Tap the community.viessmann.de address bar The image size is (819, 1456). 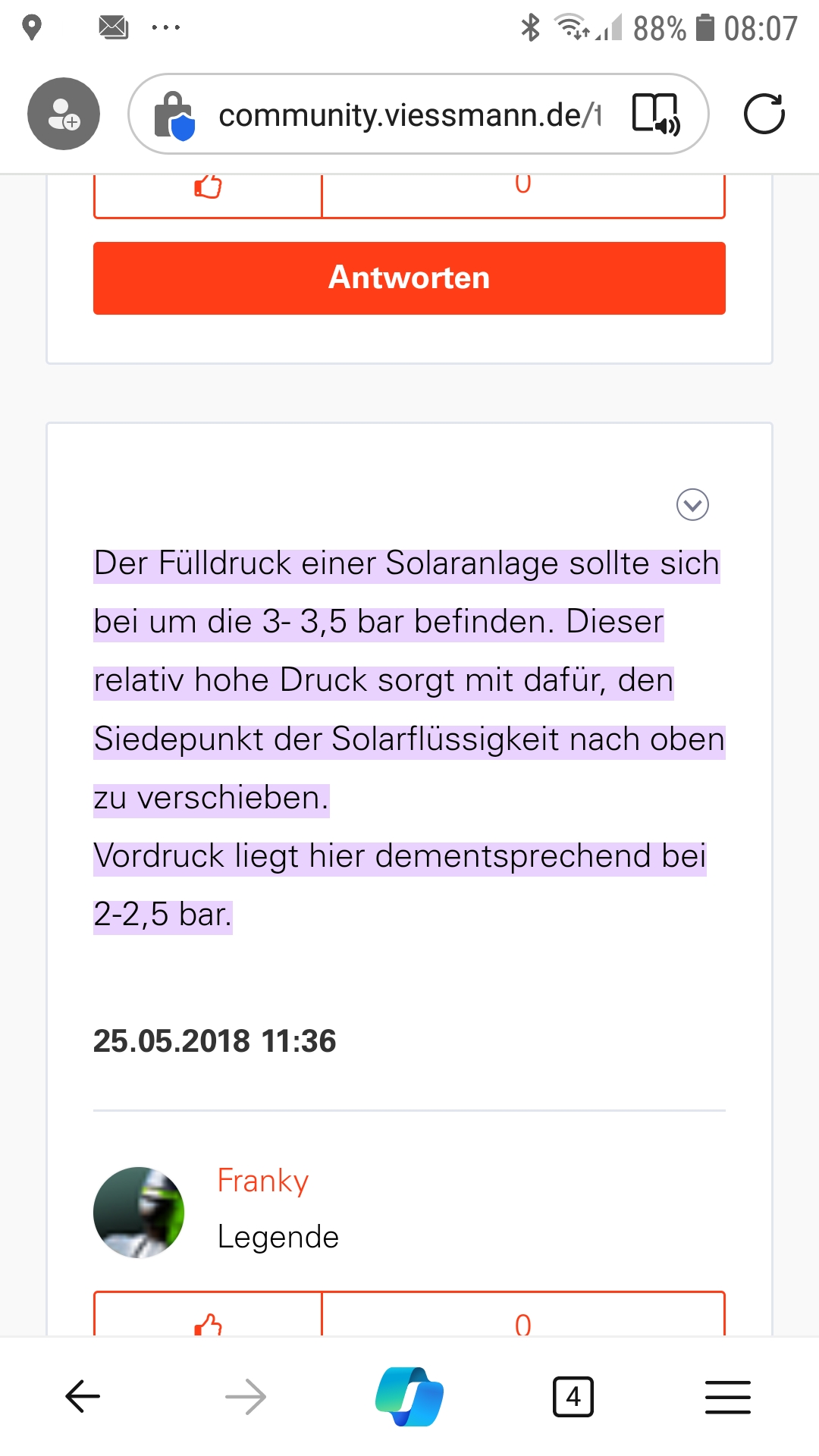(409, 115)
